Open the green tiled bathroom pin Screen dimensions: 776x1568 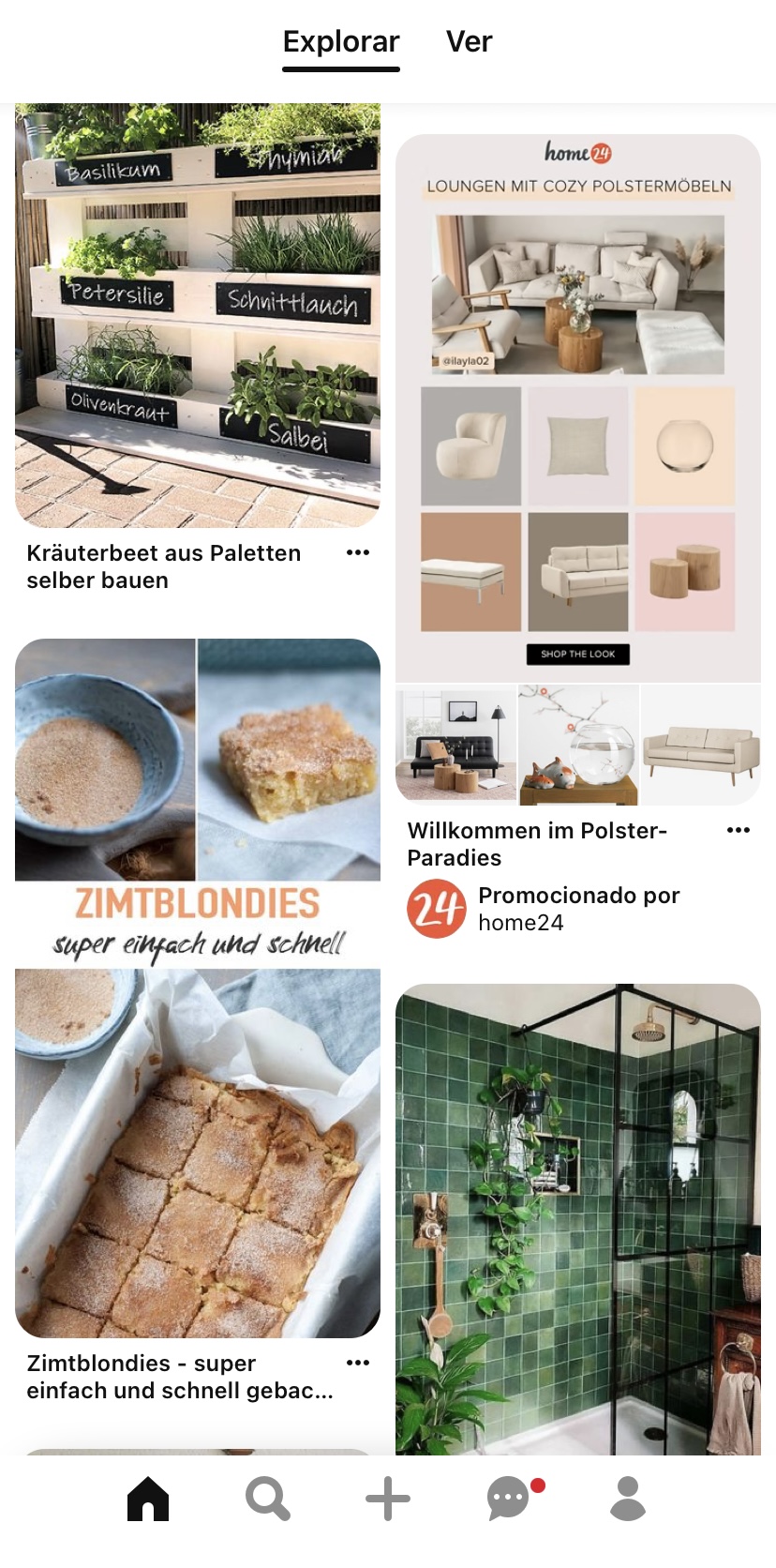578,1219
